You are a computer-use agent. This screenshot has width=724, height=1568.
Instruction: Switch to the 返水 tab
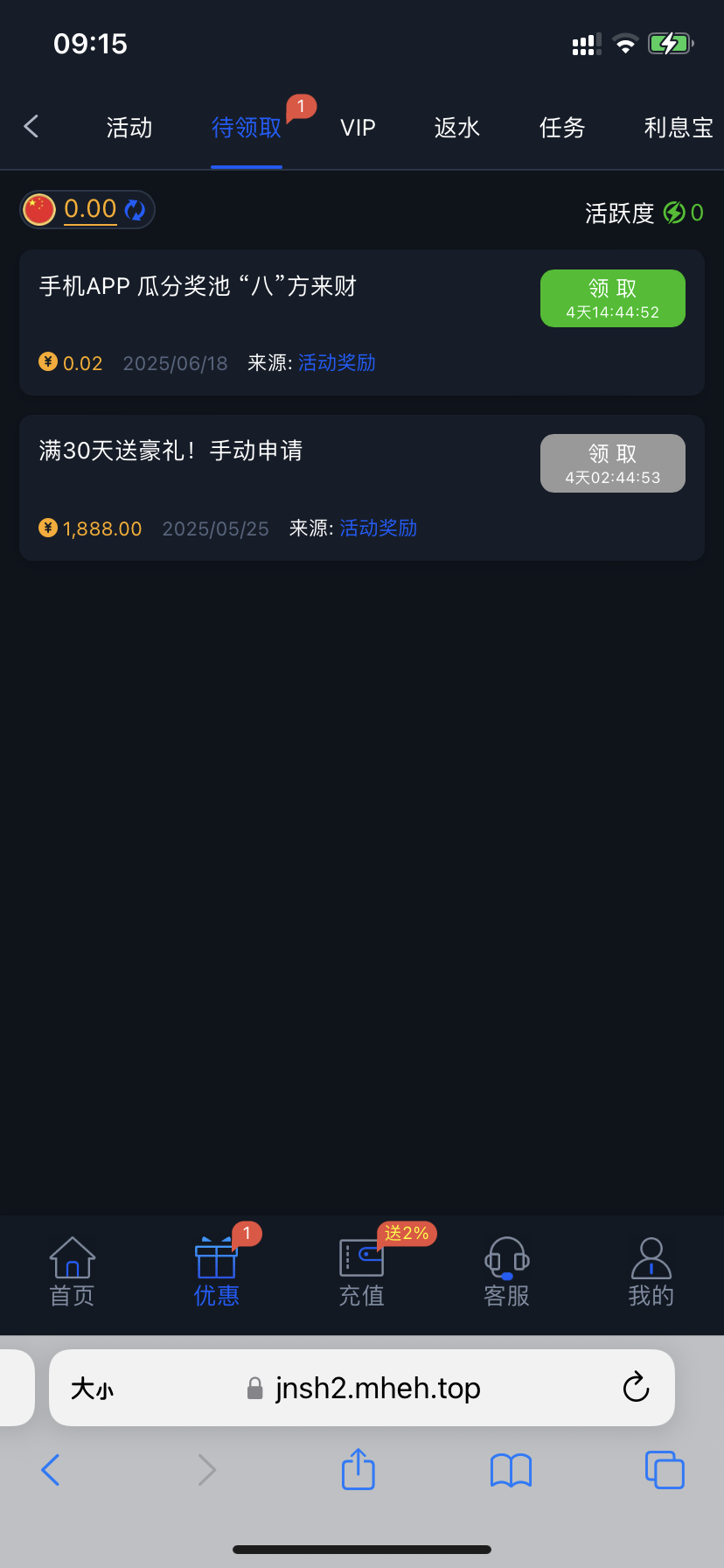point(457,128)
